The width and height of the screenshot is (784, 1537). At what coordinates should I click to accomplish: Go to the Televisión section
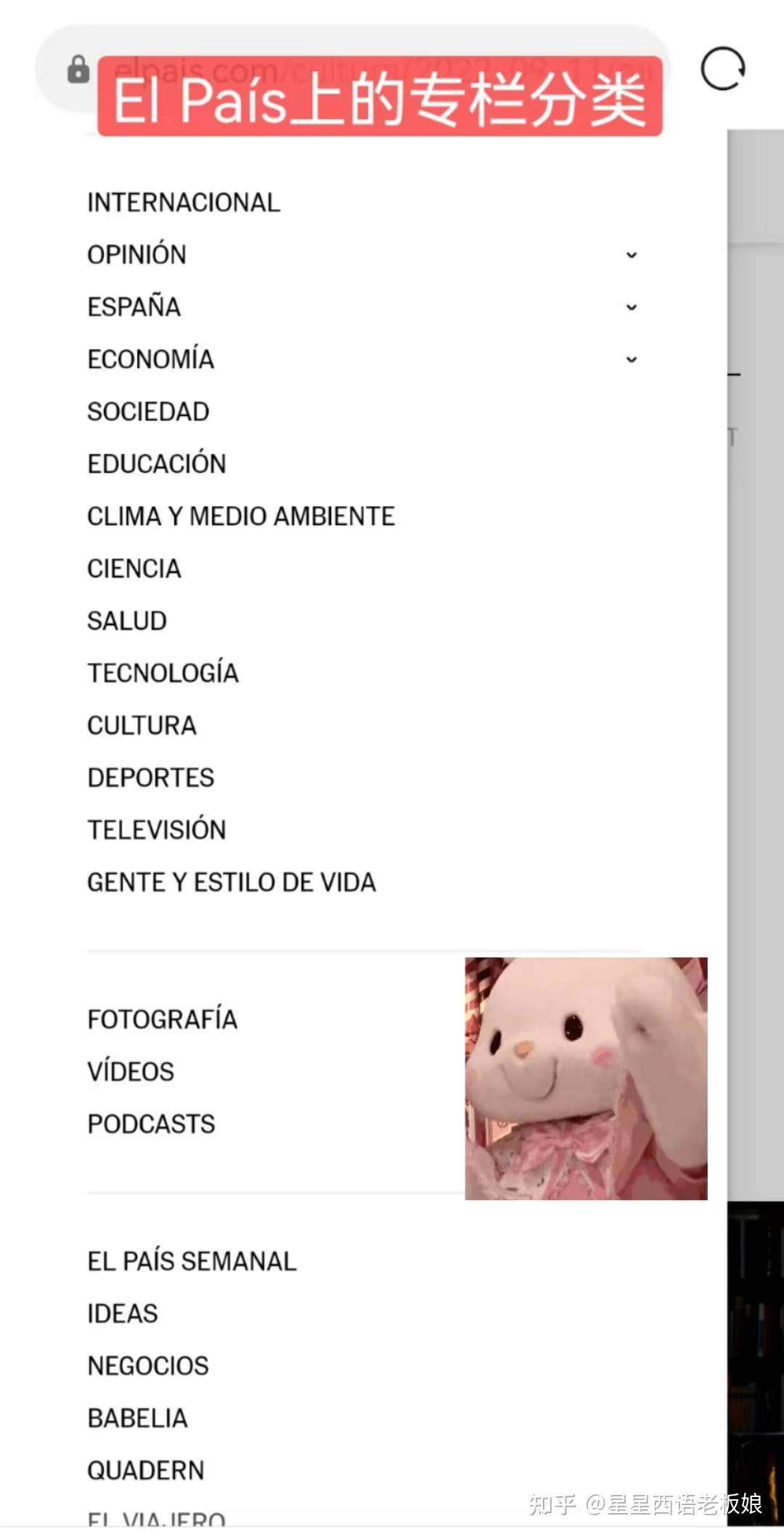(157, 830)
